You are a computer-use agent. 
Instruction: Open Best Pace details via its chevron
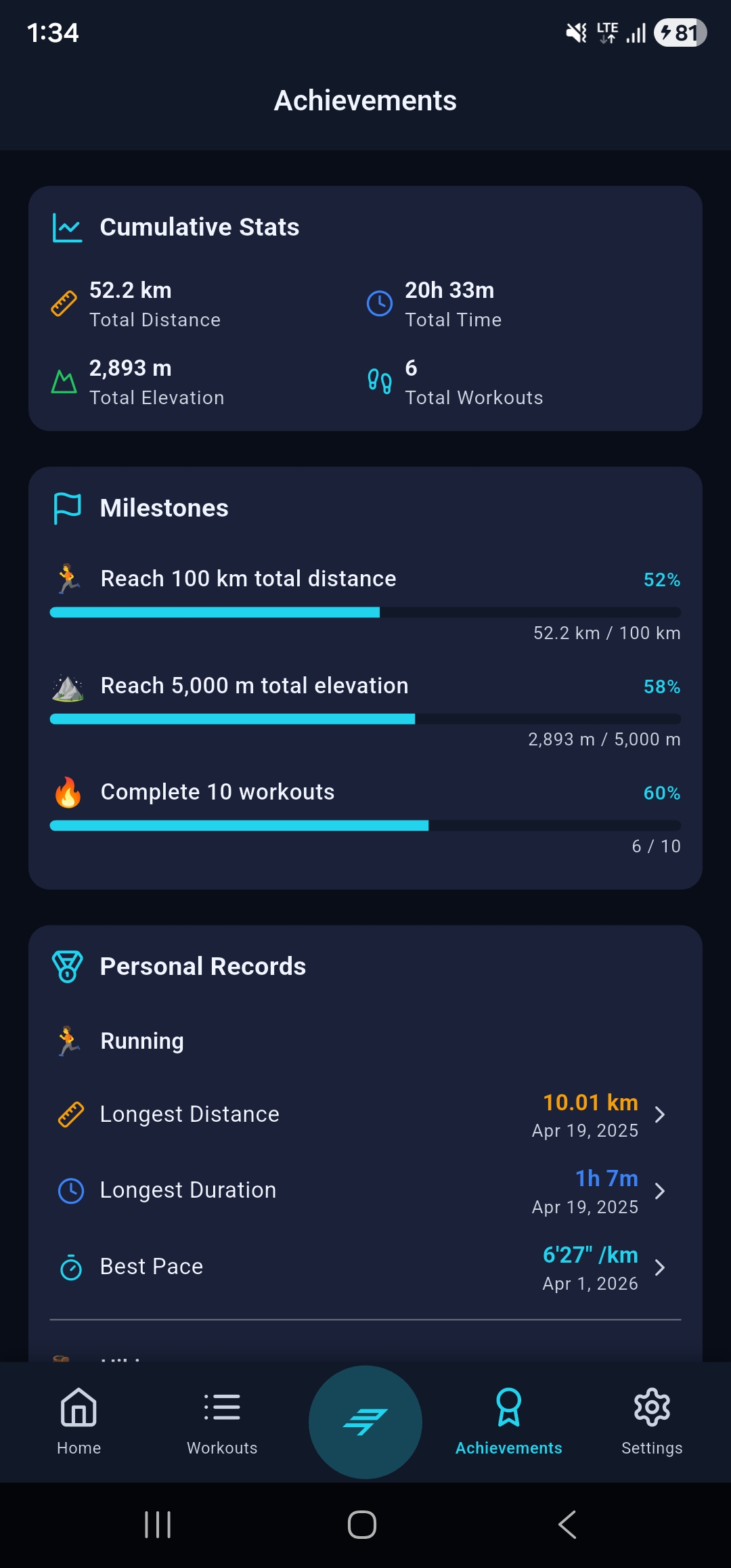point(660,1267)
